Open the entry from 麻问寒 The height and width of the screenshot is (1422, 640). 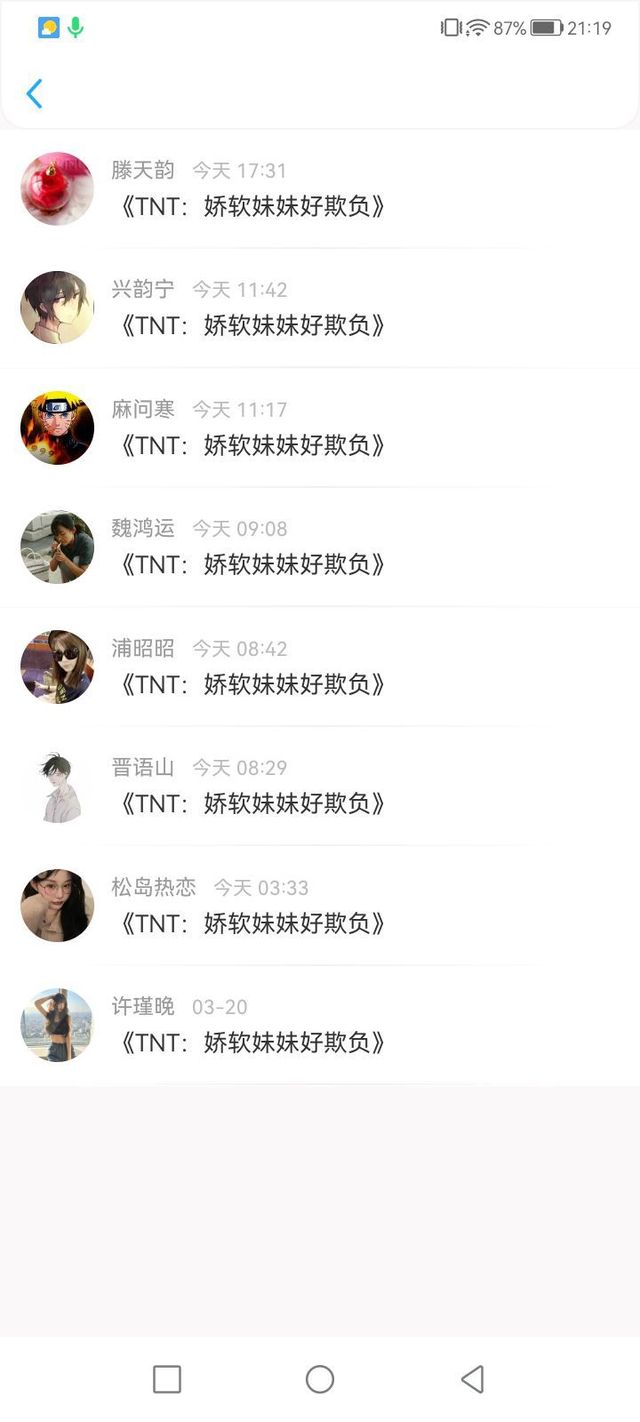[320, 428]
